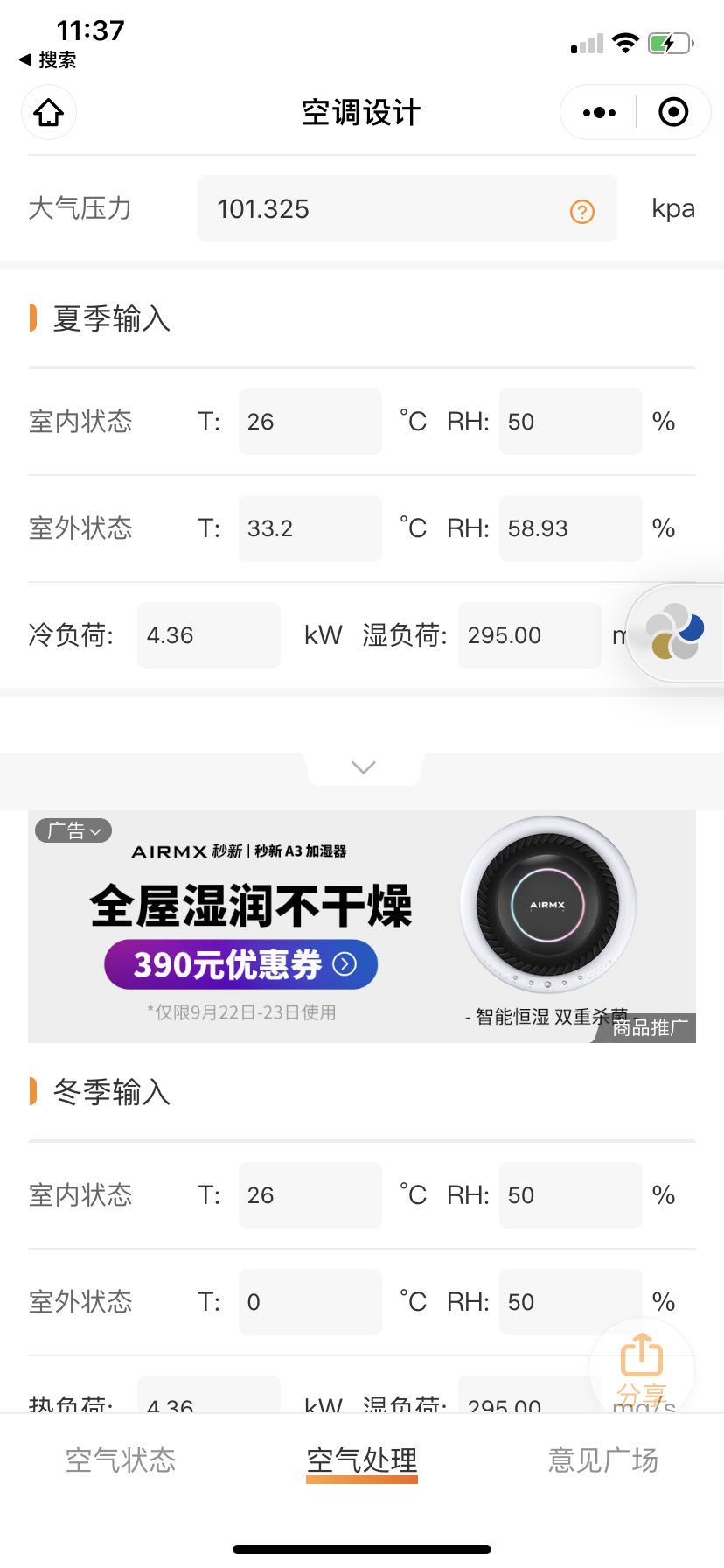Go to the mini program home
This screenshot has width=724, height=1568.
click(x=49, y=112)
